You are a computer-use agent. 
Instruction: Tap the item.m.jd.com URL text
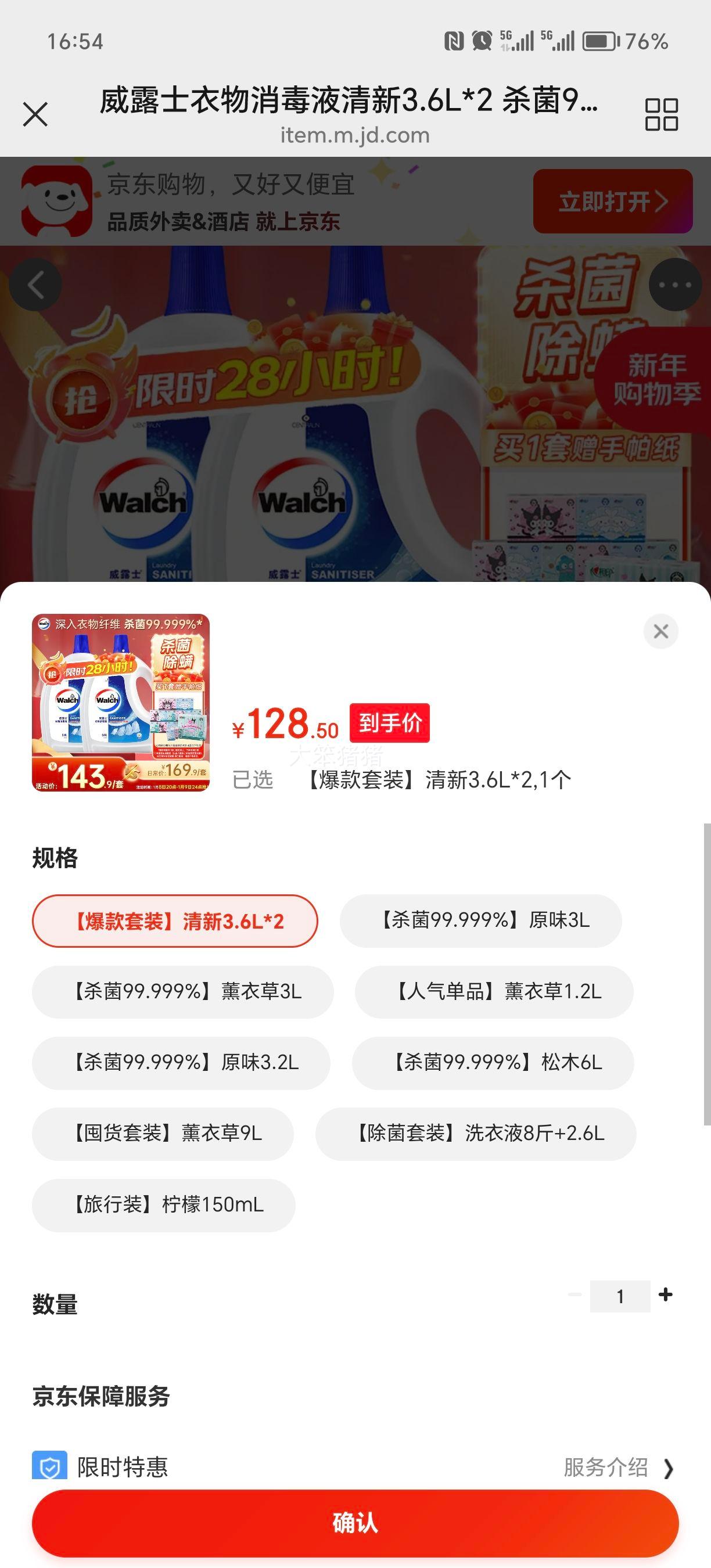click(x=355, y=135)
